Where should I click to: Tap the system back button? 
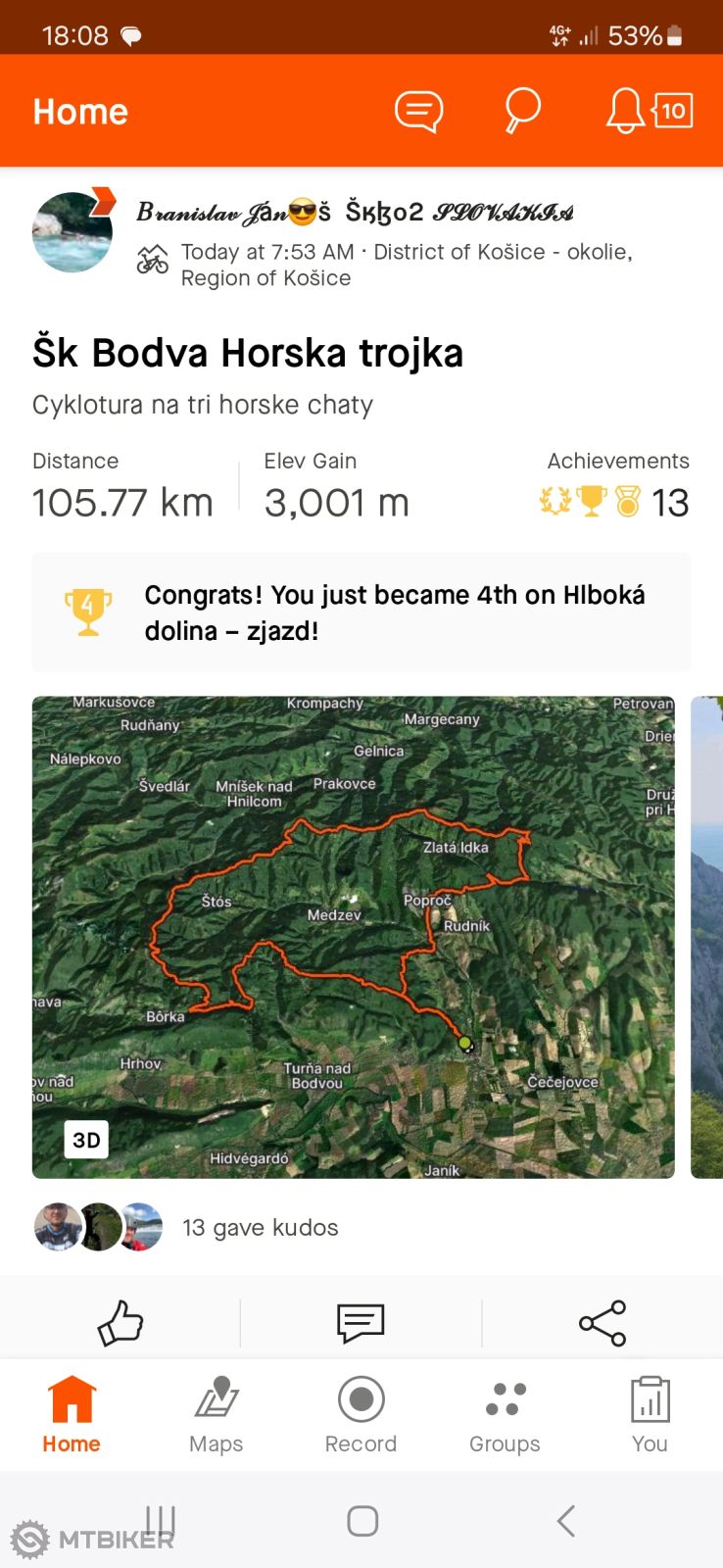[x=564, y=1521]
